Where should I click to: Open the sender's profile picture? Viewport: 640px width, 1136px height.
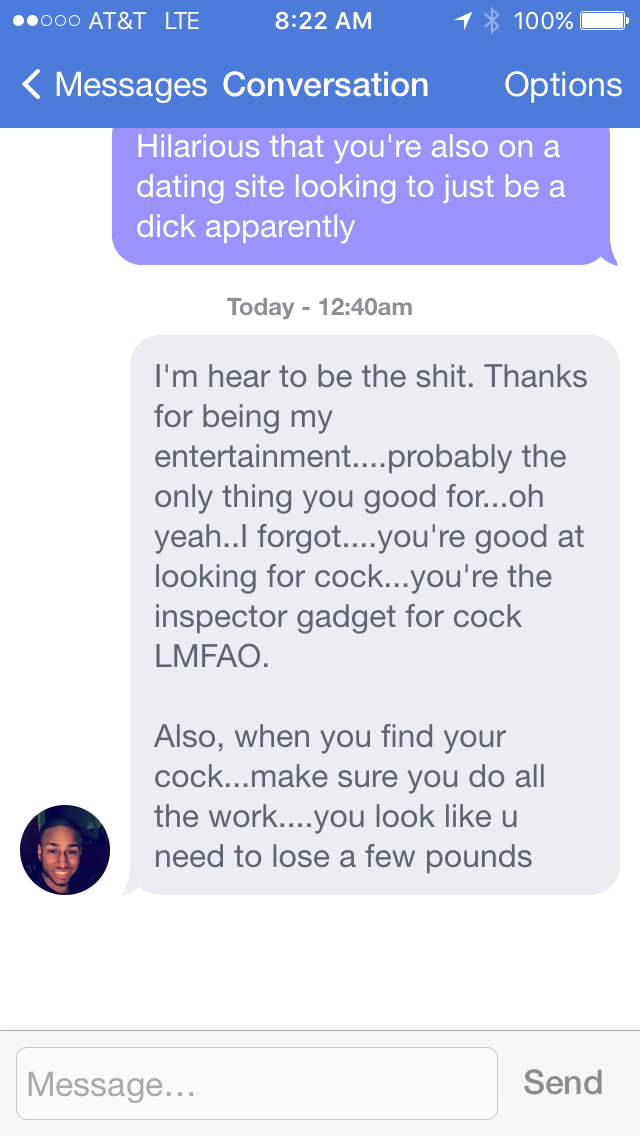tap(65, 850)
